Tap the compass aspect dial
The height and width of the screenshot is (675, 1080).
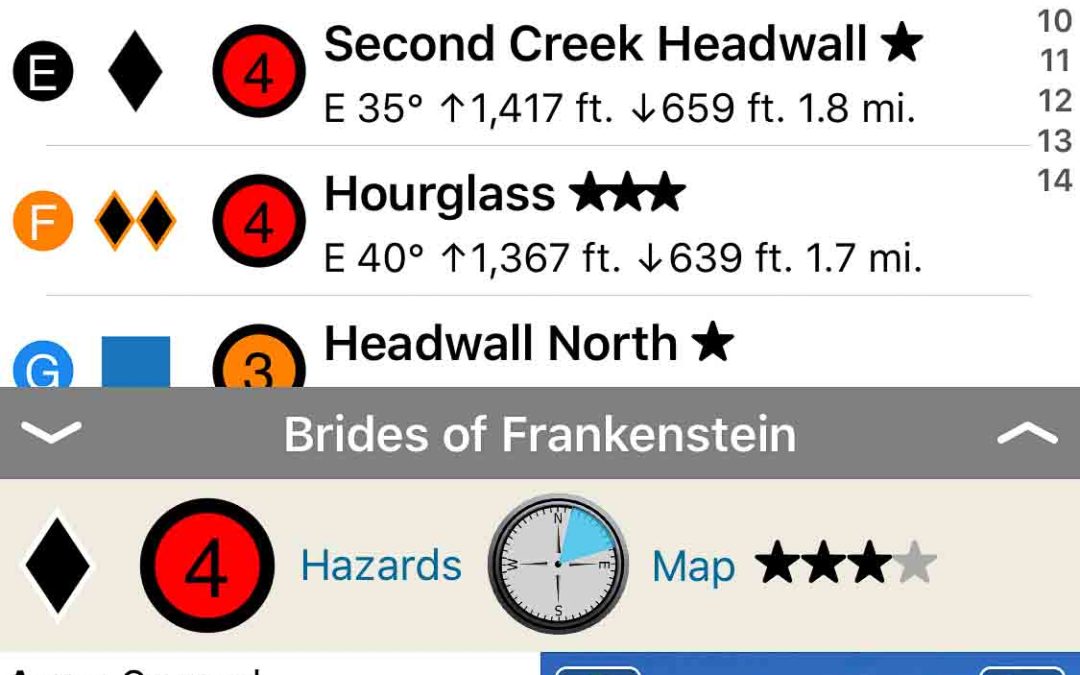click(558, 564)
